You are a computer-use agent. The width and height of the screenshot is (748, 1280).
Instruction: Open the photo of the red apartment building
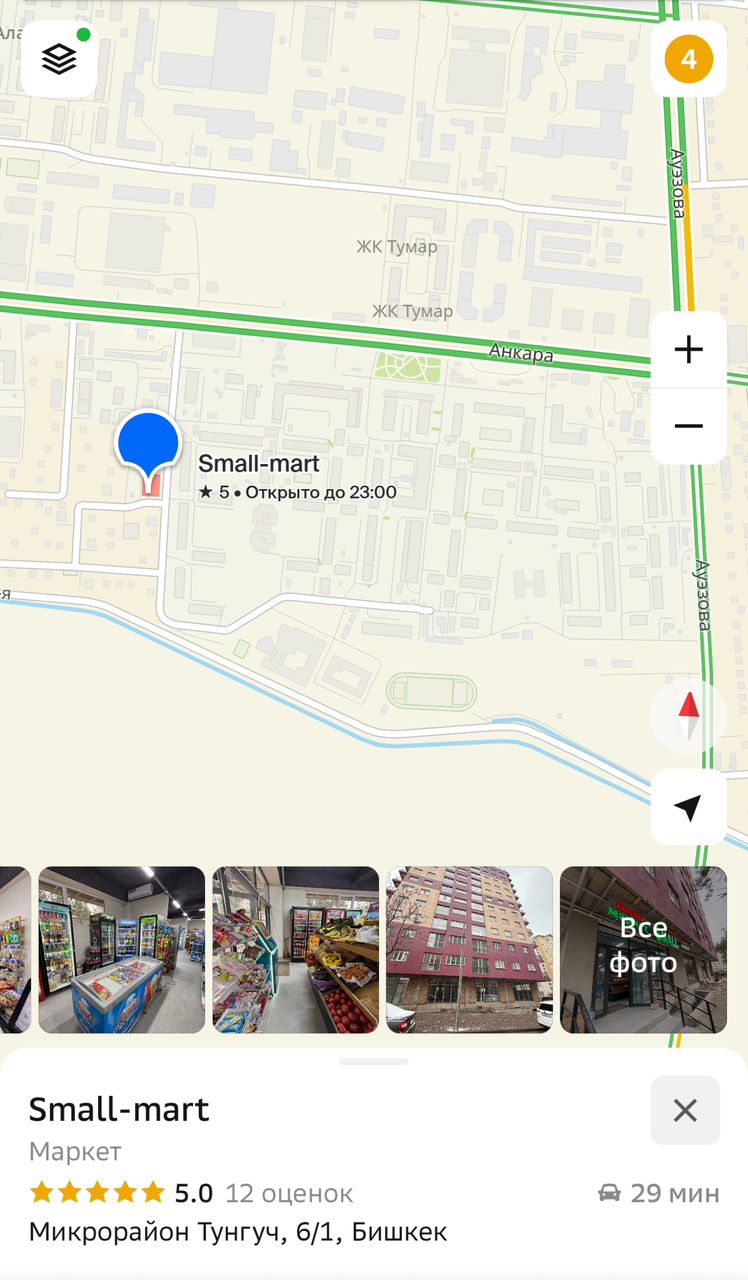(470, 950)
